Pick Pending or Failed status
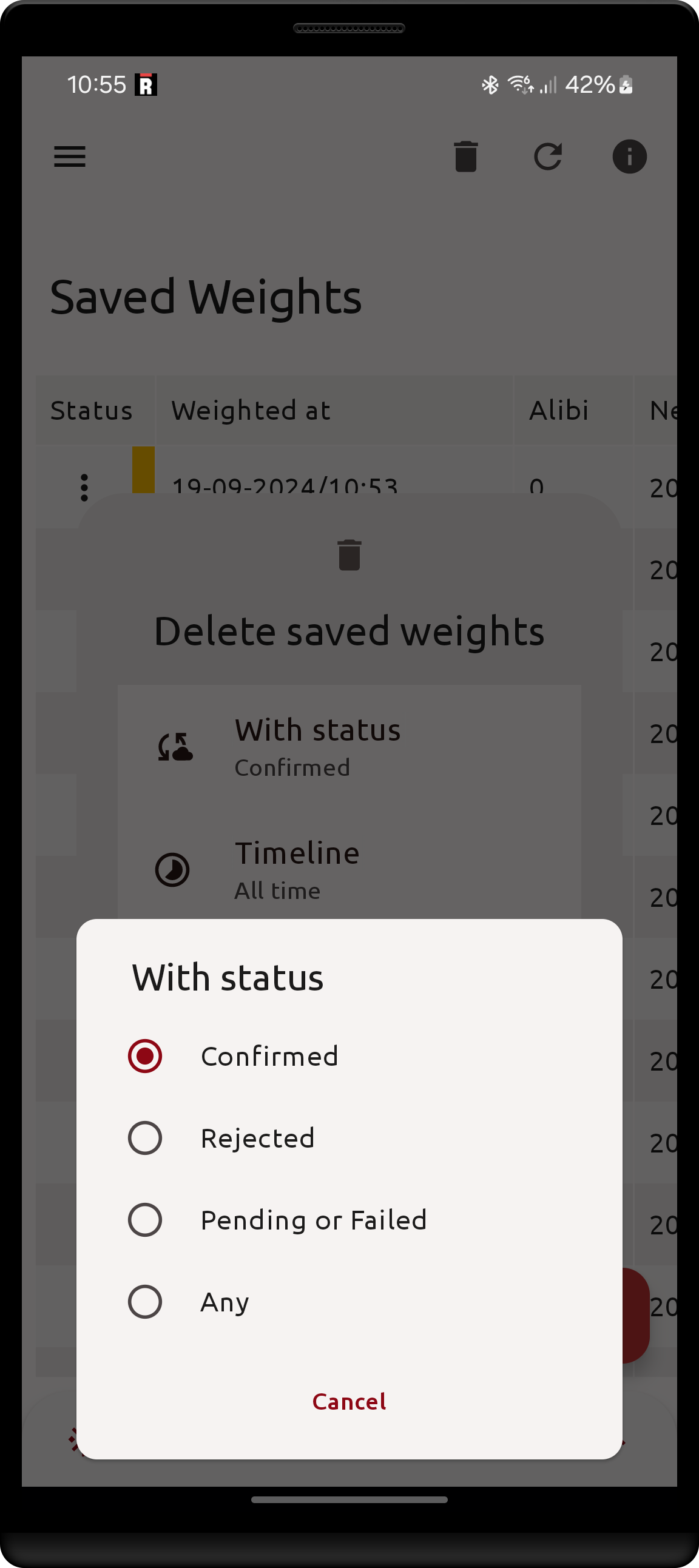This screenshot has width=699, height=1568. pos(145,1220)
